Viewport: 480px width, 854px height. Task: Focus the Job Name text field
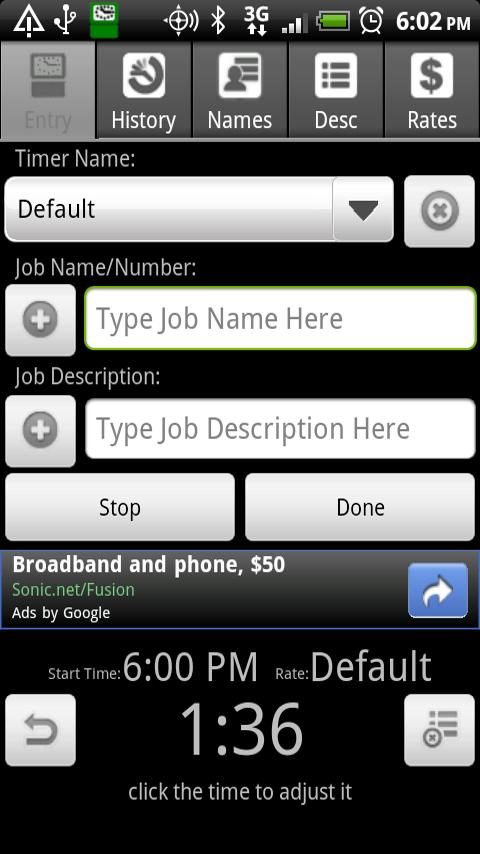pos(281,319)
